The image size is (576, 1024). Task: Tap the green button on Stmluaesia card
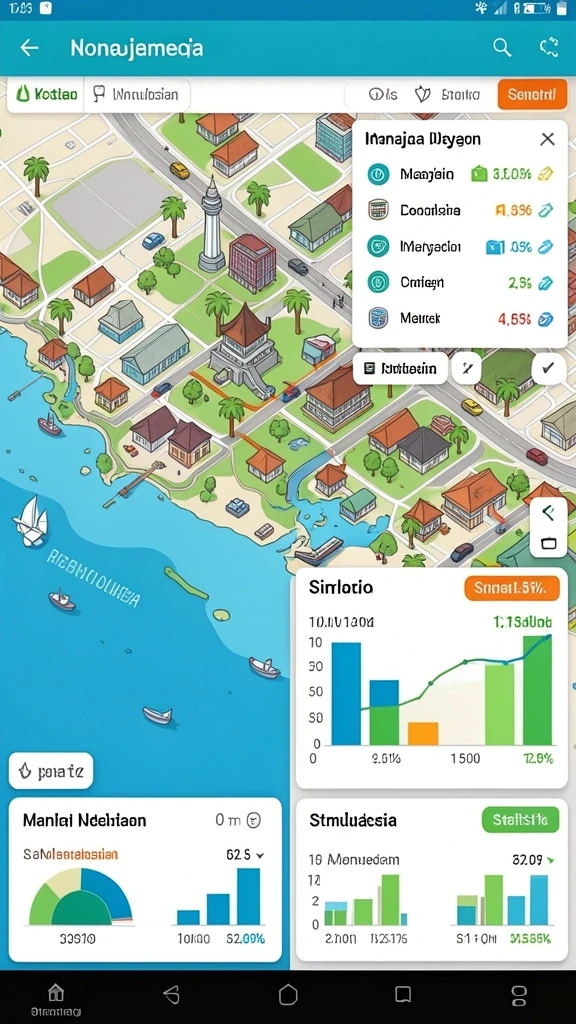(x=520, y=820)
